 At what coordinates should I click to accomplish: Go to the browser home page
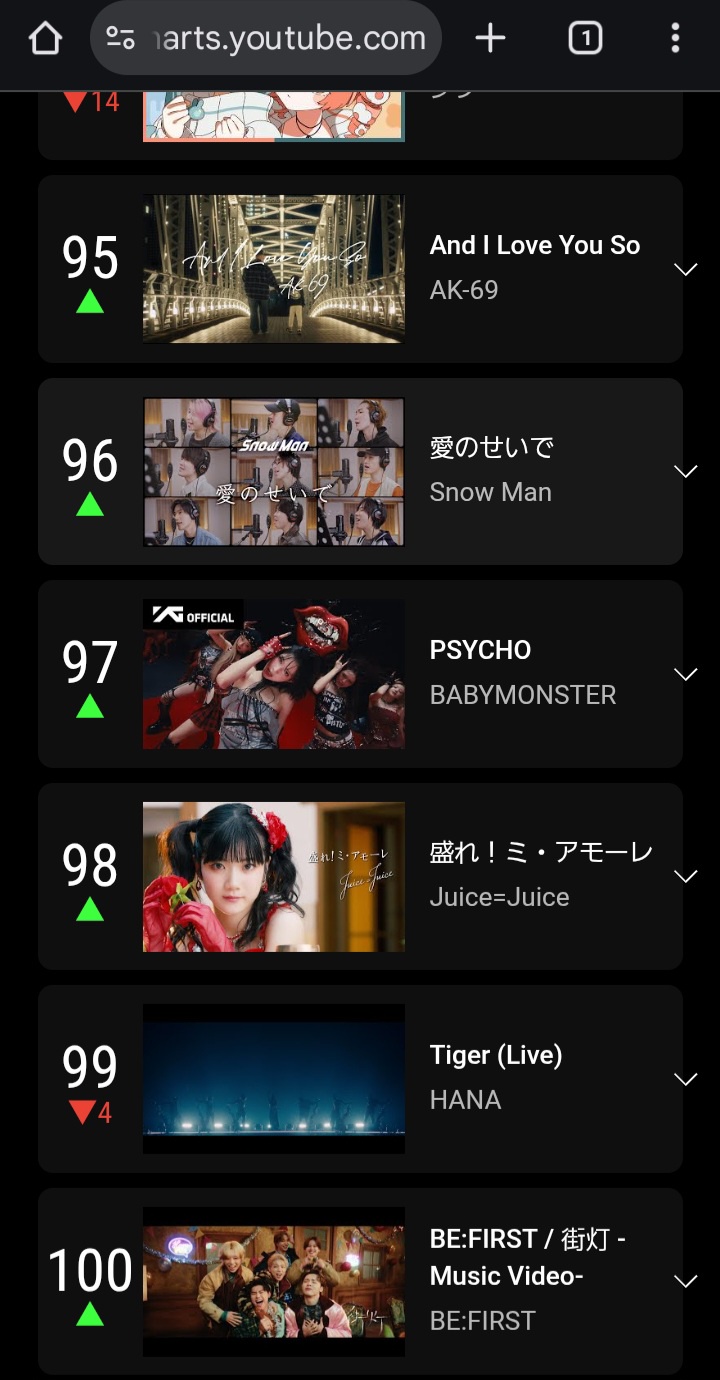(x=45, y=39)
